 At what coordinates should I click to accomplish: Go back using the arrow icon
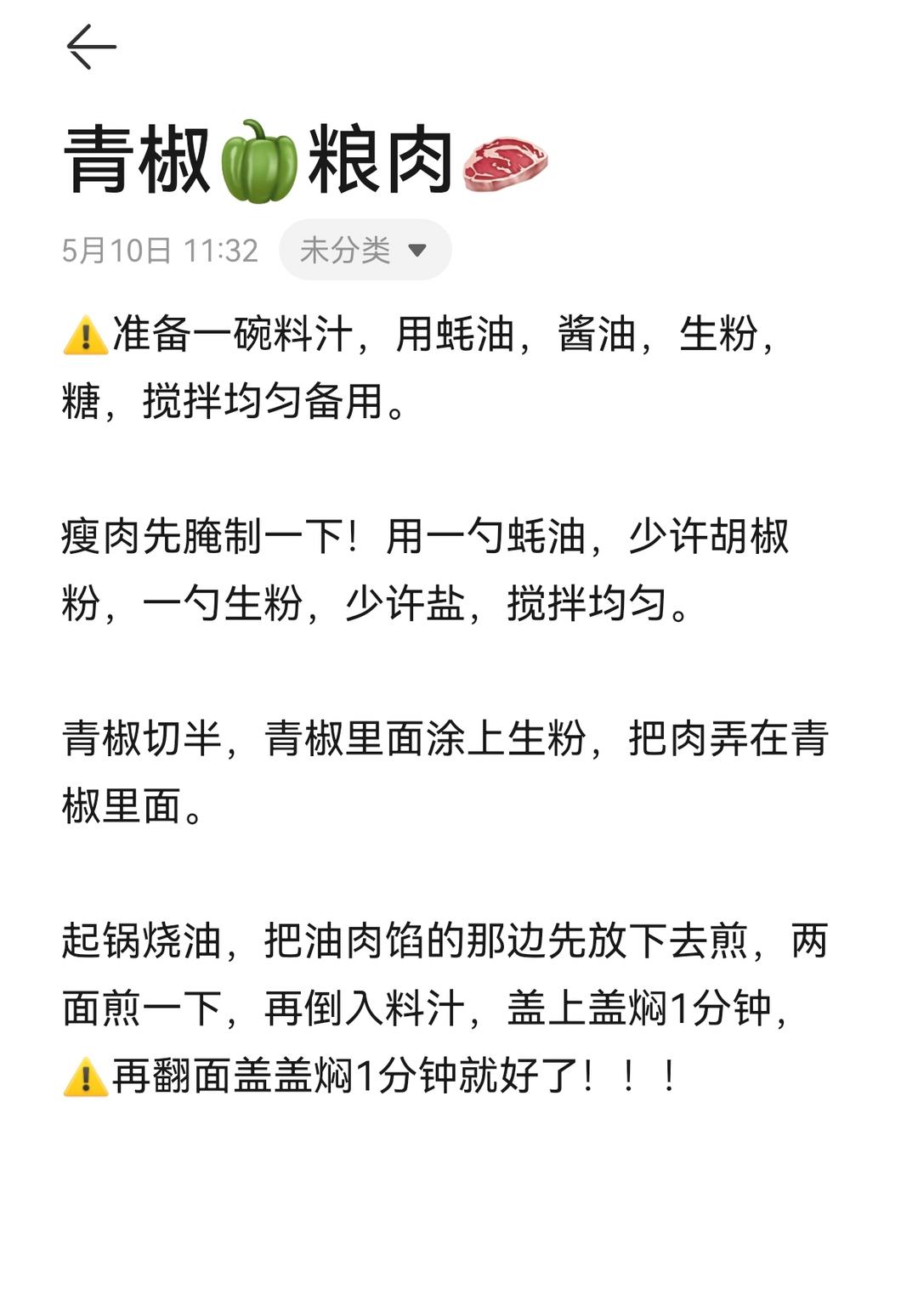pyautogui.click(x=91, y=47)
